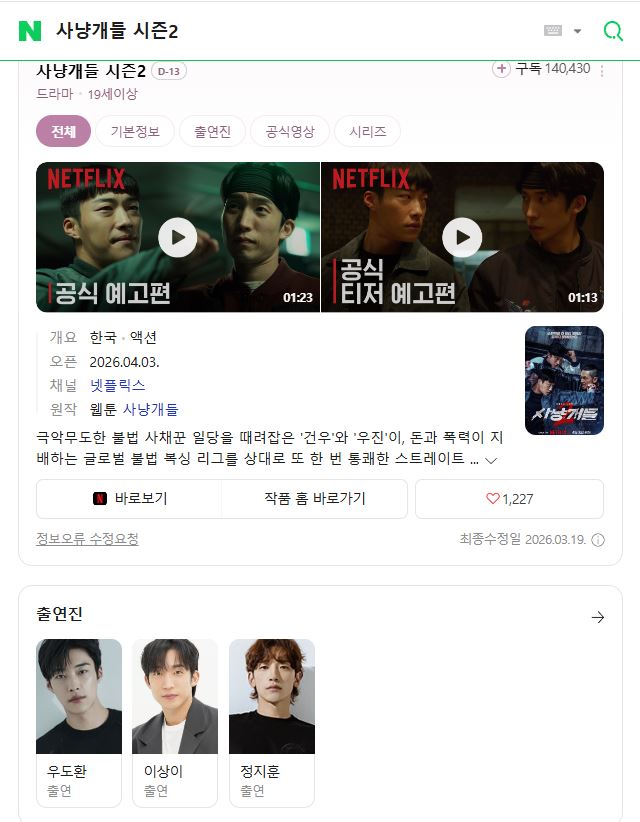Switch to the 기본정보 tab
This screenshot has height=822, width=640.
click(135, 131)
